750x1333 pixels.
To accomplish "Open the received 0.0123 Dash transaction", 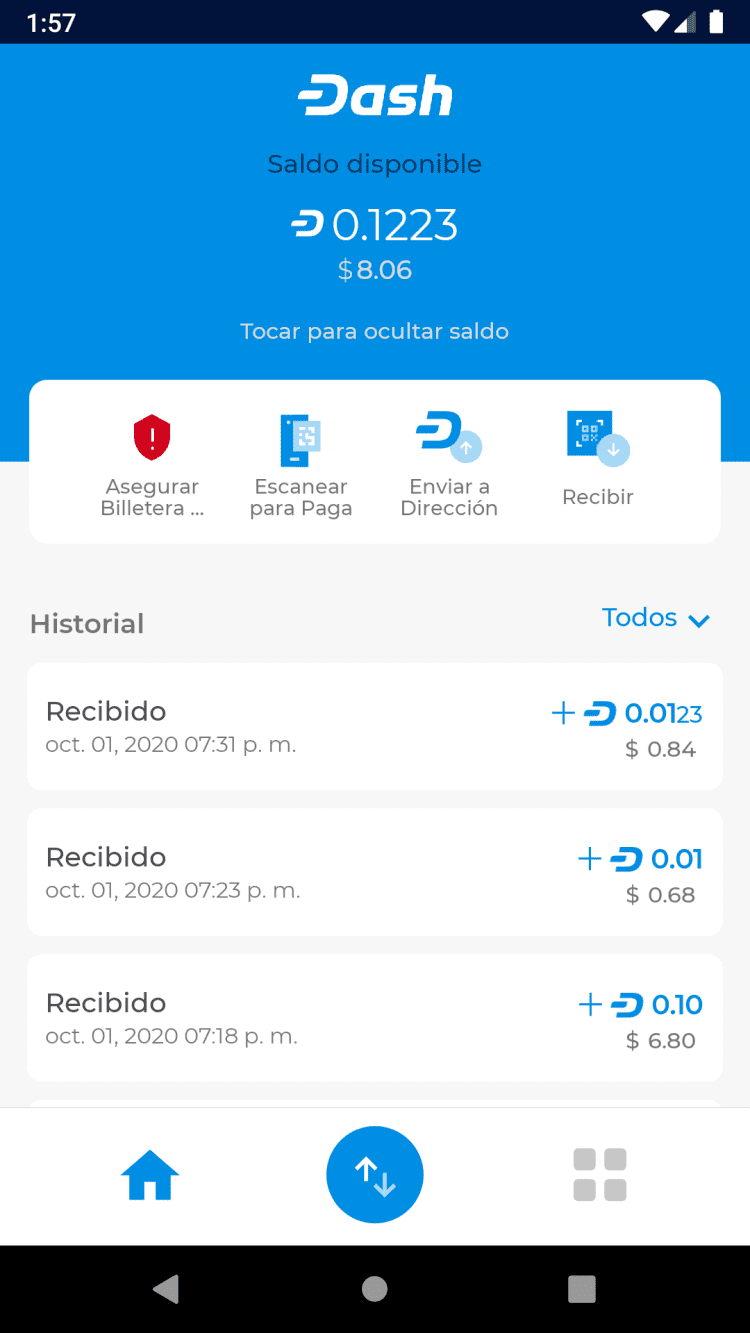I will pos(375,726).
